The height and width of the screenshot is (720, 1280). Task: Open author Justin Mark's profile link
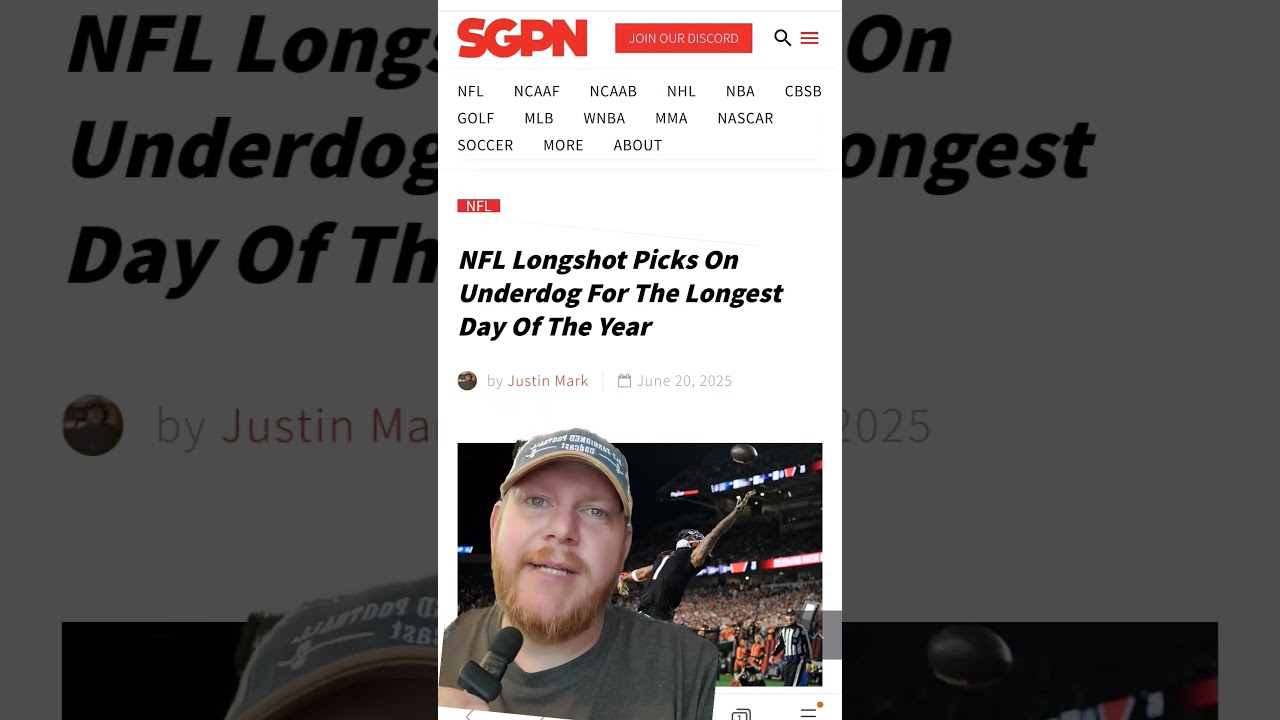tap(547, 381)
